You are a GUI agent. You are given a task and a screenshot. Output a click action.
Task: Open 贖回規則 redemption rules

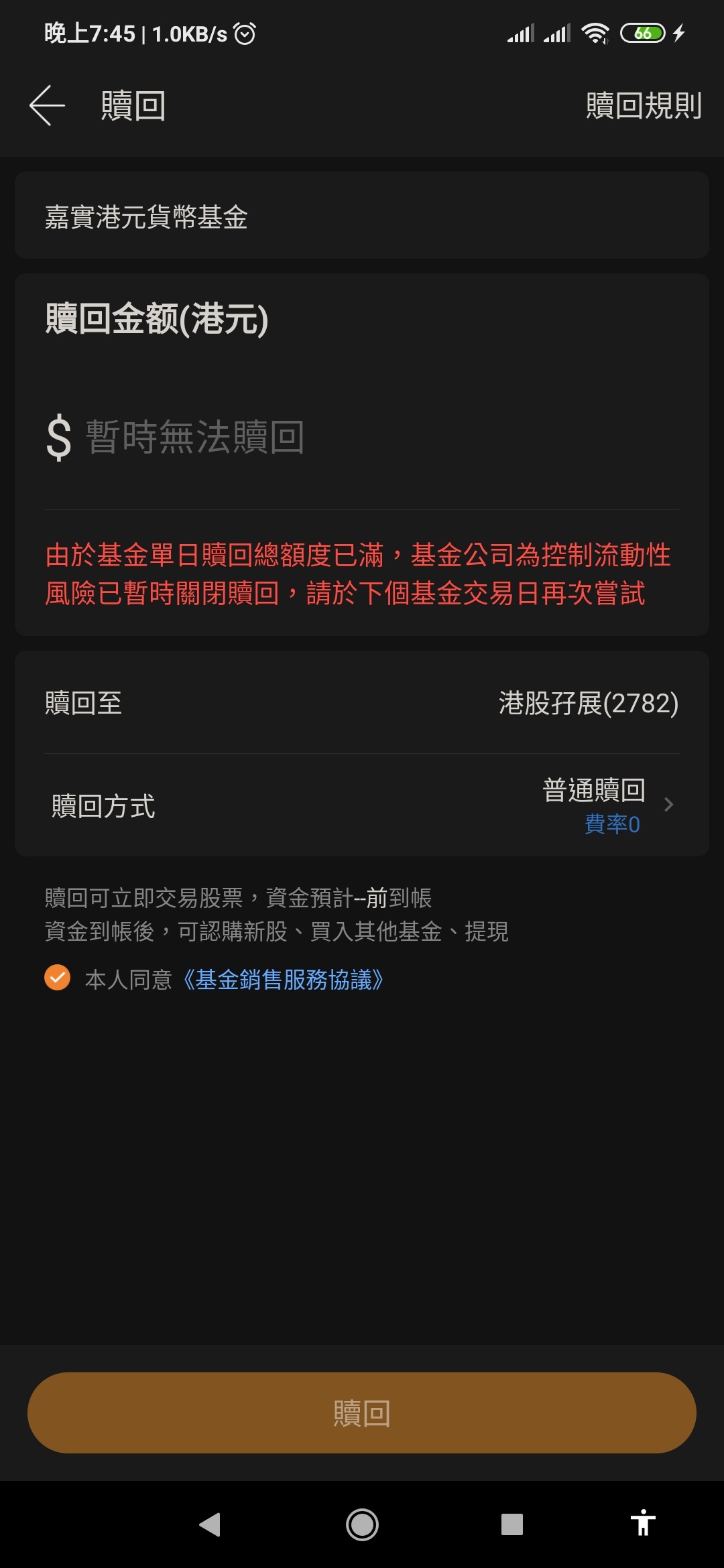click(x=644, y=105)
